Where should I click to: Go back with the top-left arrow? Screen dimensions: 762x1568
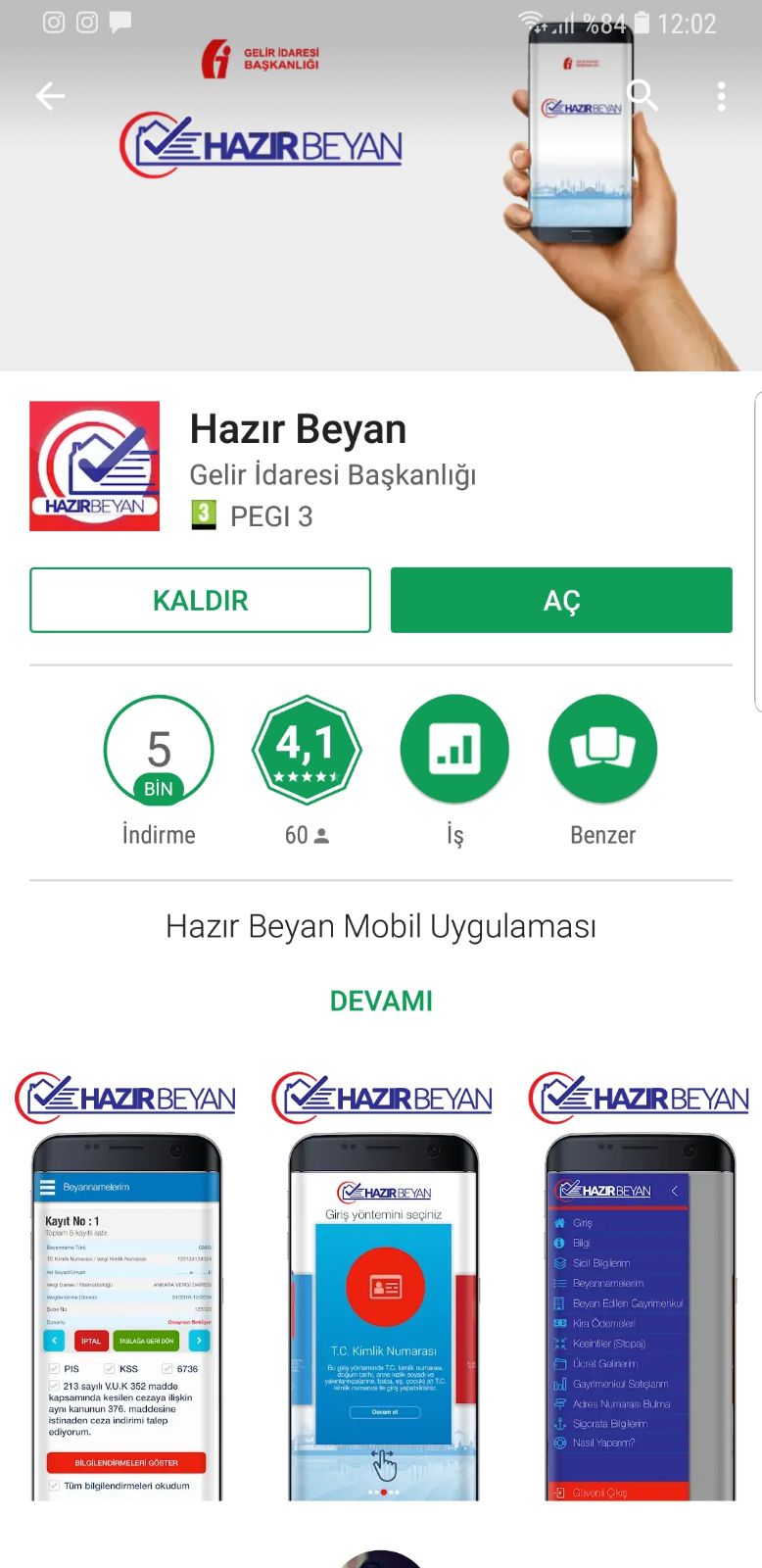tap(50, 95)
